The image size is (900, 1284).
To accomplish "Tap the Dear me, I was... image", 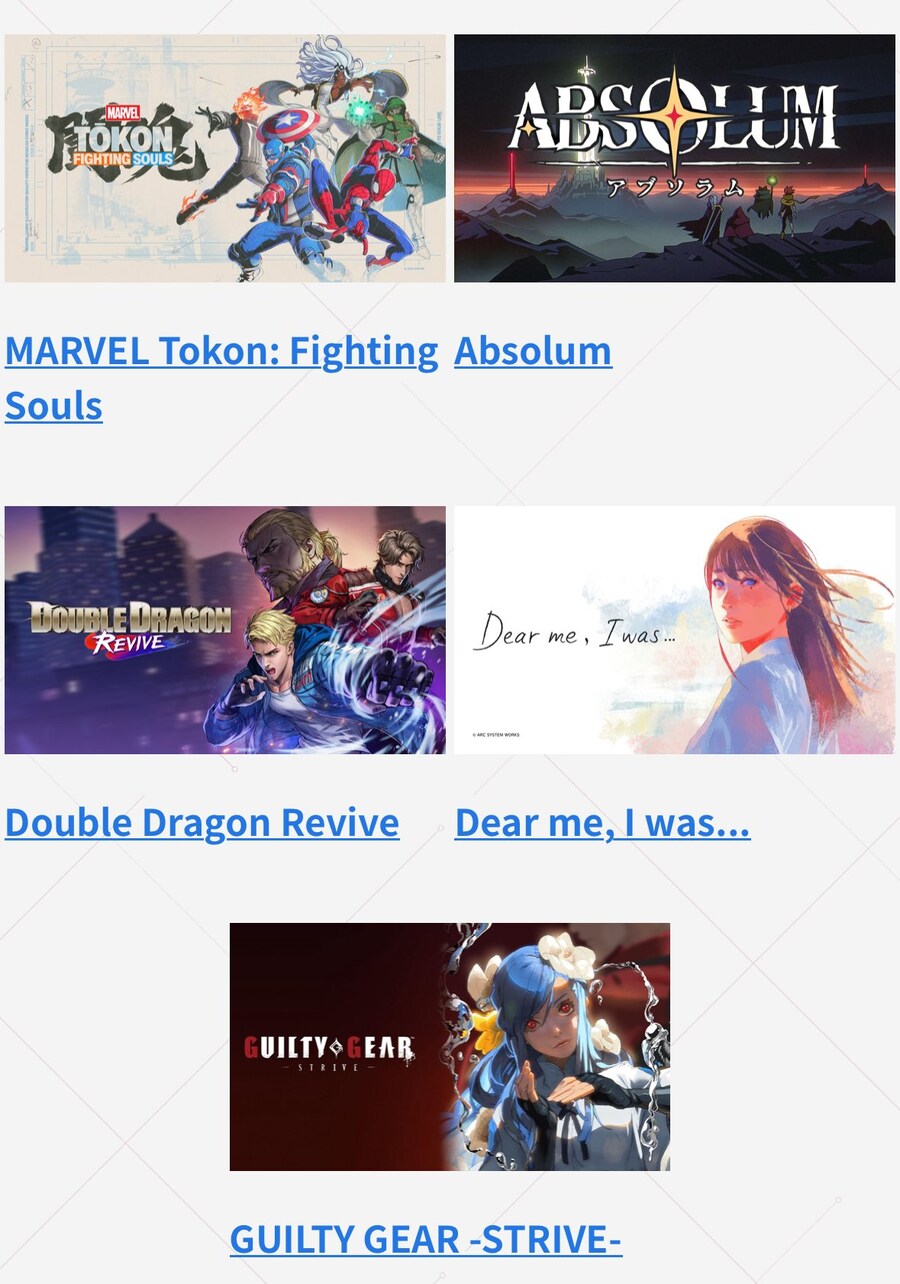I will 674,630.
